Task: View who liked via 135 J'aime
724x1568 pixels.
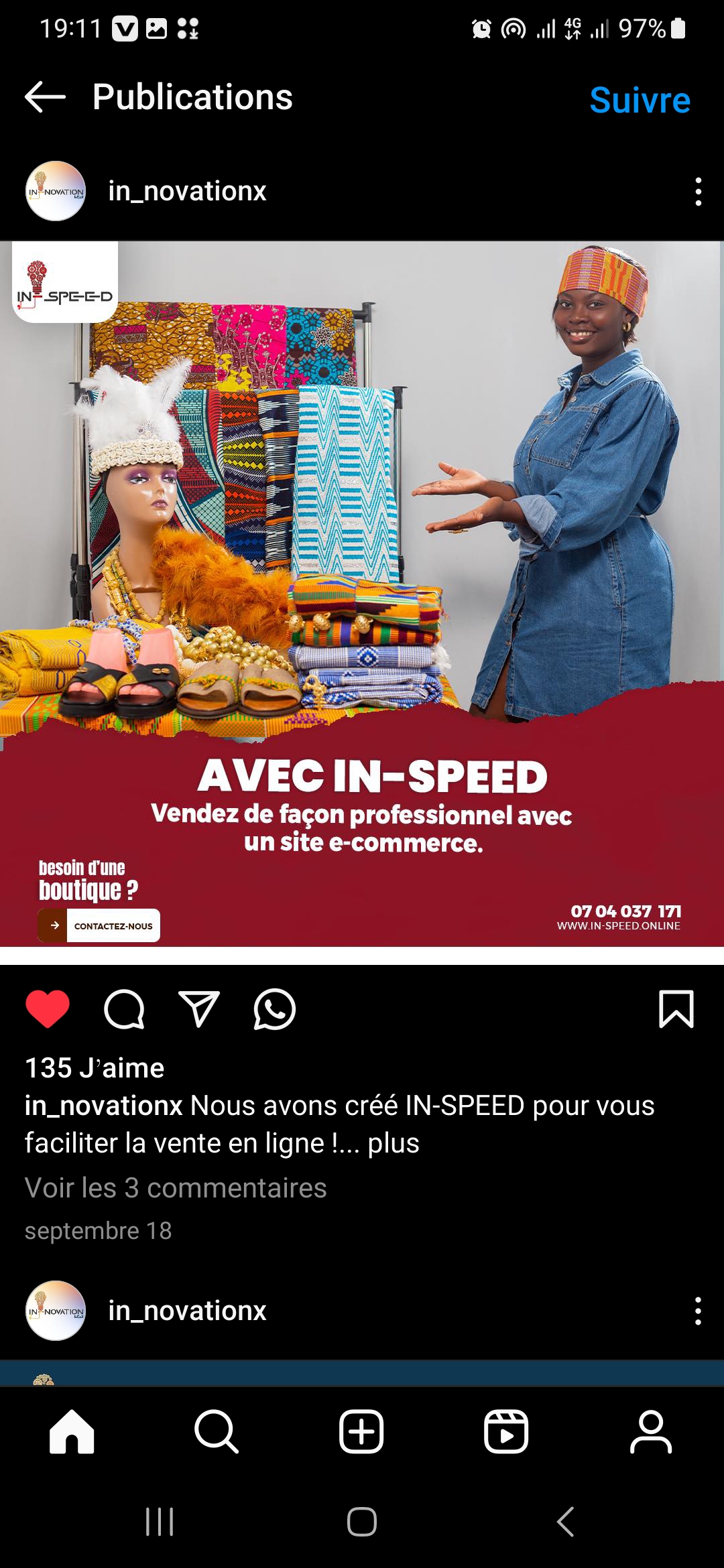Action: coord(95,1068)
